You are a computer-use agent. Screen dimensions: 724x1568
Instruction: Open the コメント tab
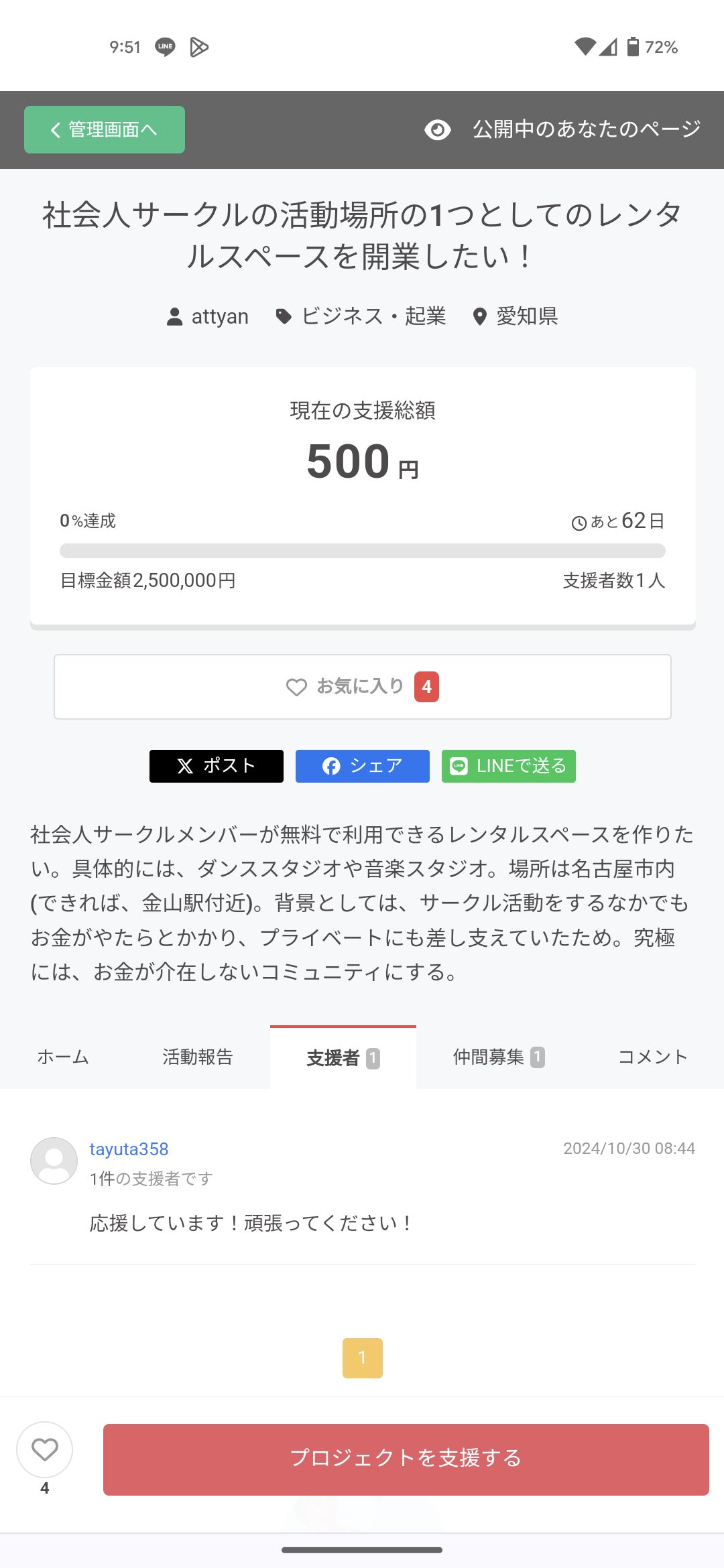tap(652, 1057)
